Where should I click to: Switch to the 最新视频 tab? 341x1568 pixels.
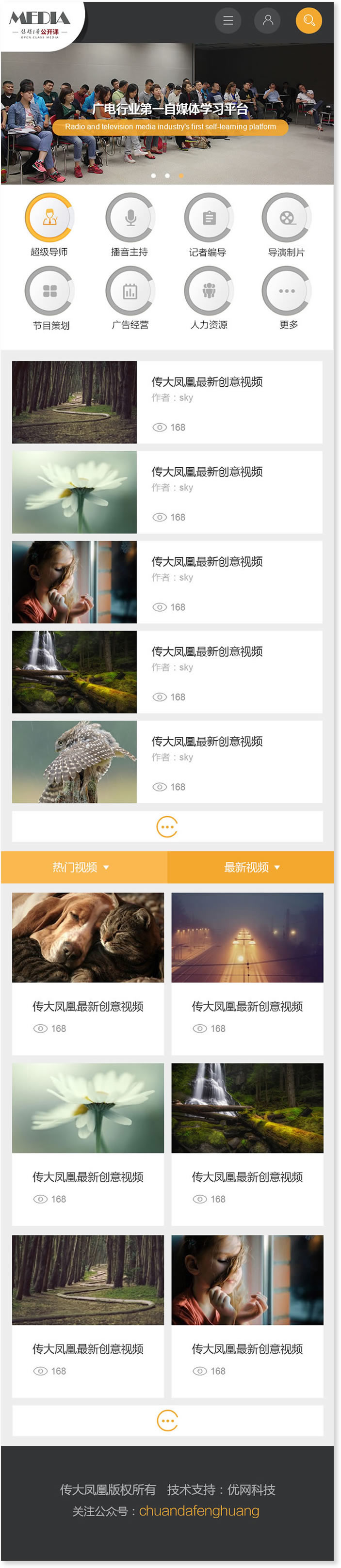(x=250, y=867)
